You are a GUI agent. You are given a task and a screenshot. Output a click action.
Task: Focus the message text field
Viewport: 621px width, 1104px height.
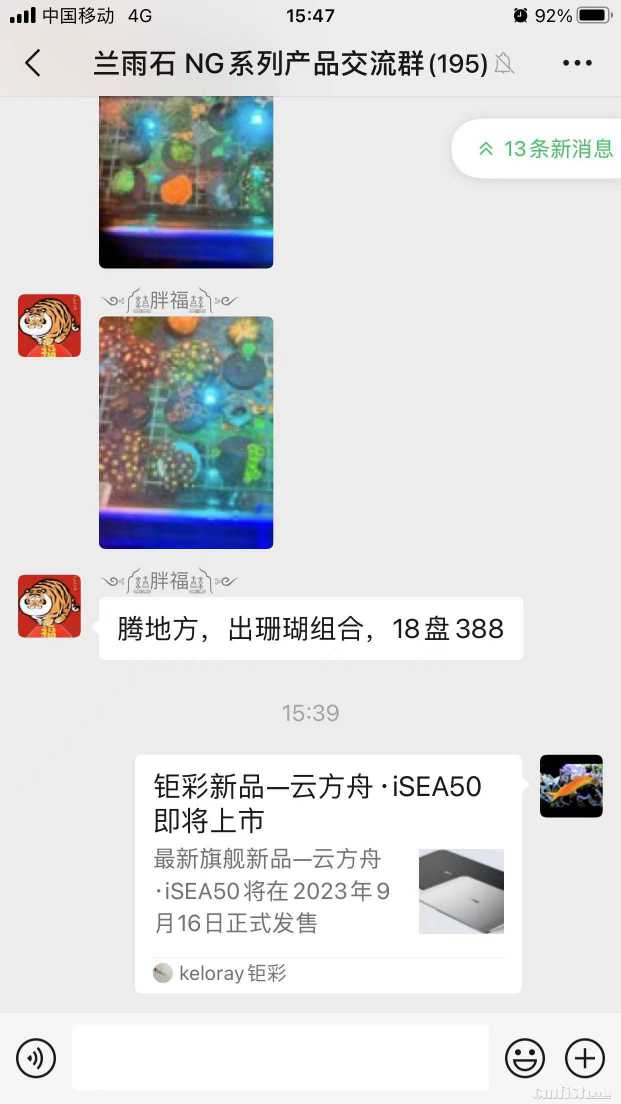pos(280,1058)
